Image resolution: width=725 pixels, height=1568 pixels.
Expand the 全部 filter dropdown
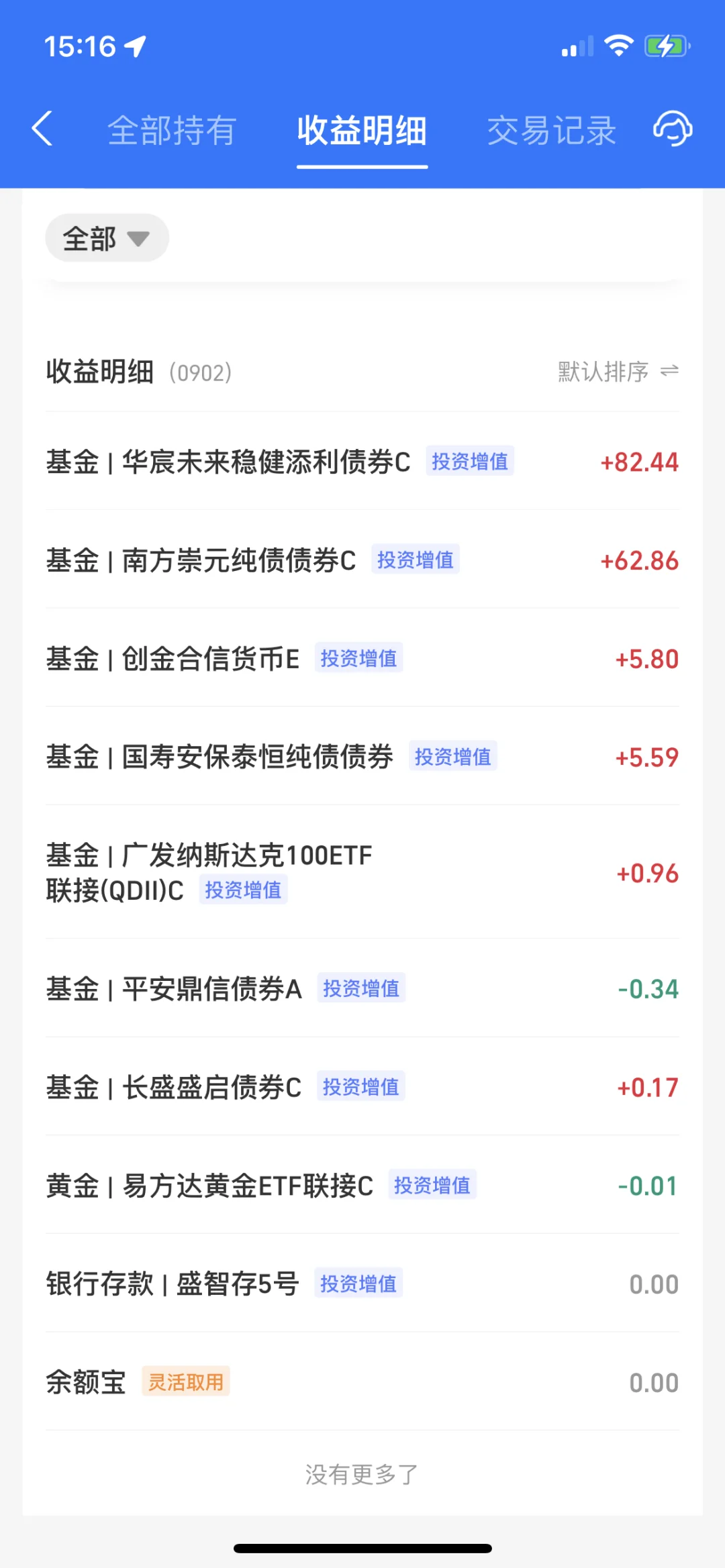point(107,238)
